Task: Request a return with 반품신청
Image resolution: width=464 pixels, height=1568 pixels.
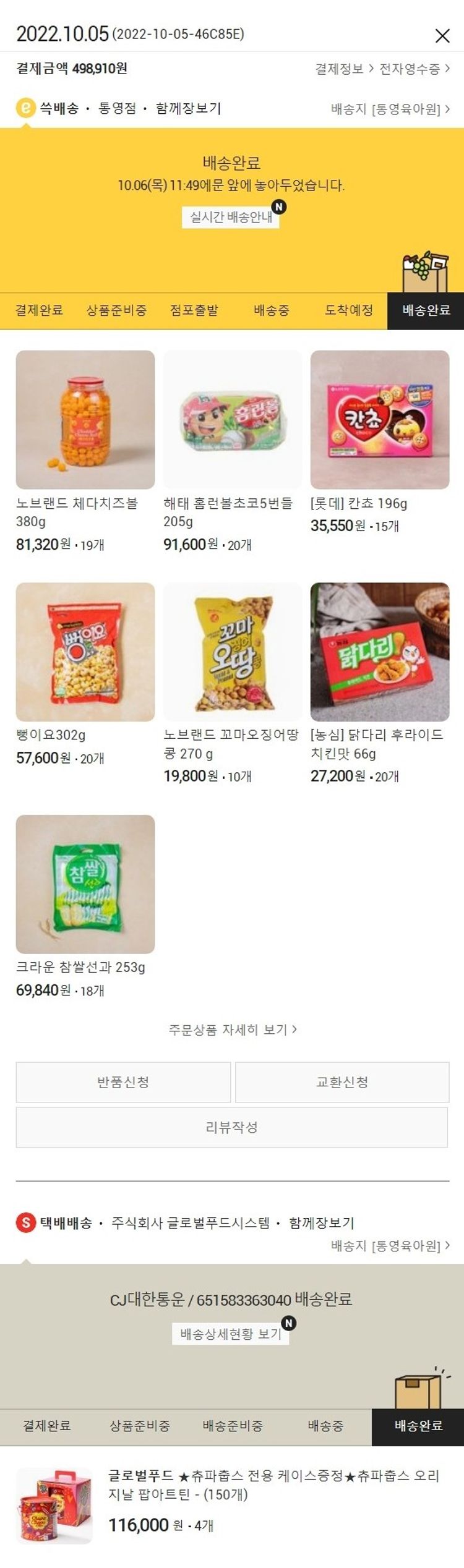Action: [123, 1082]
